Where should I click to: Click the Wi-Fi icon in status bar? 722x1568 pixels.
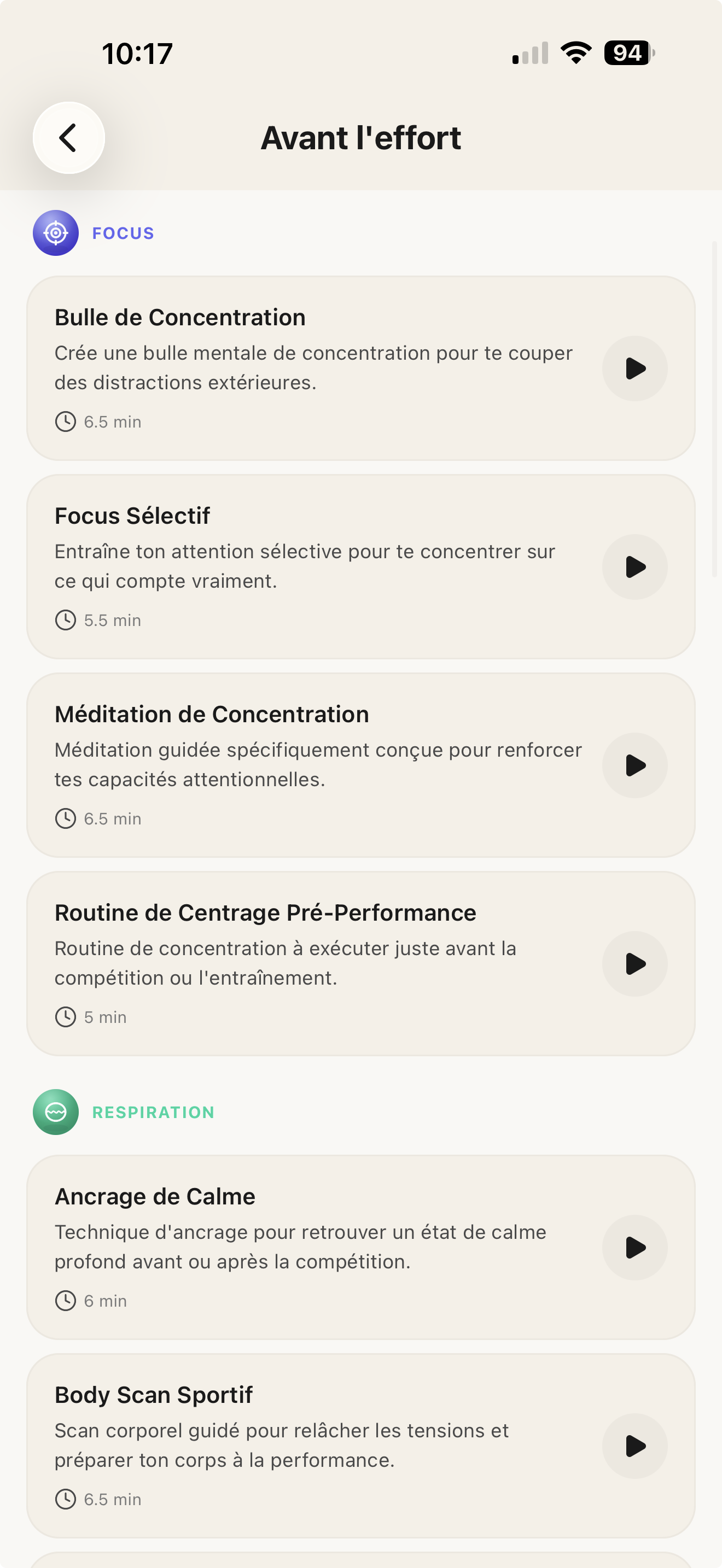pyautogui.click(x=575, y=53)
